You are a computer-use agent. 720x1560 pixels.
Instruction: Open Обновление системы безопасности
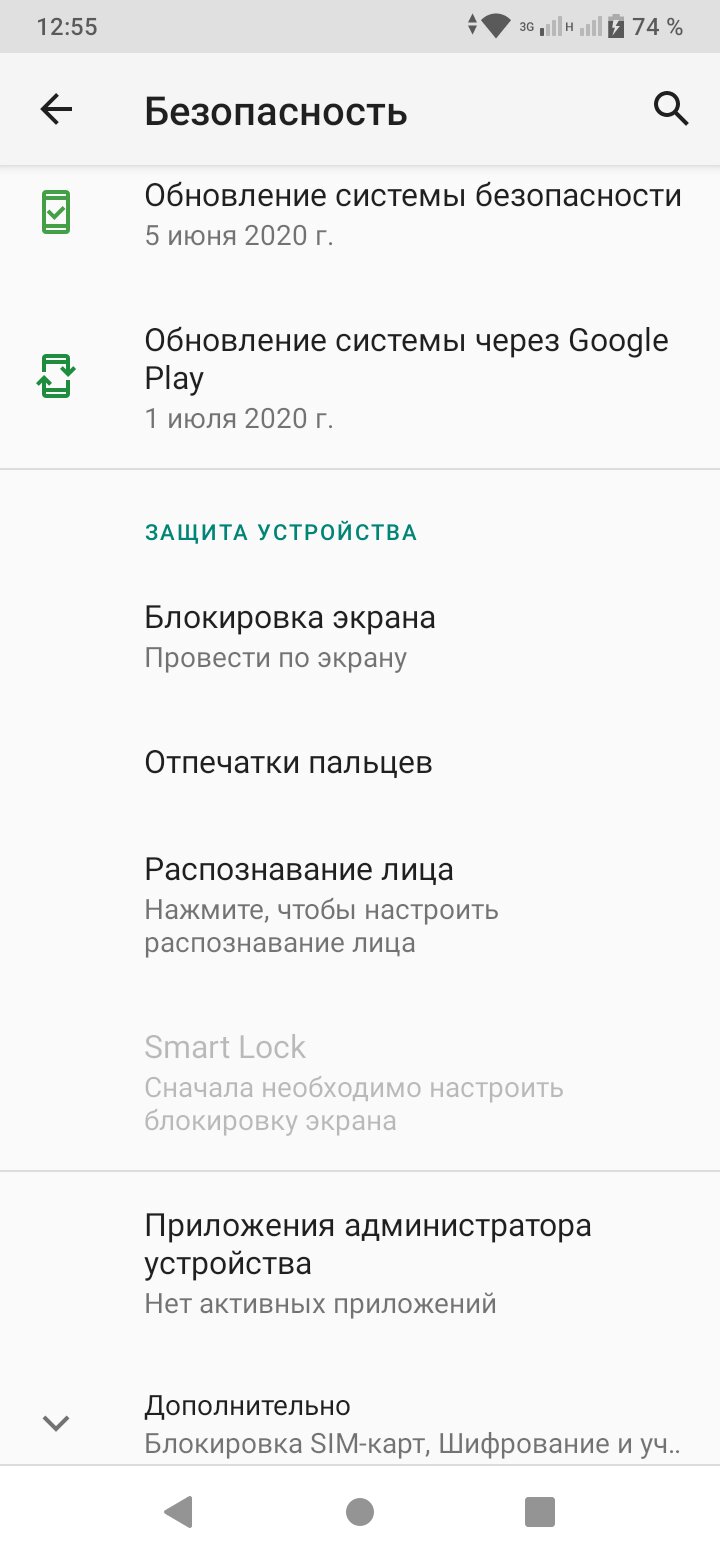pyautogui.click(x=360, y=214)
